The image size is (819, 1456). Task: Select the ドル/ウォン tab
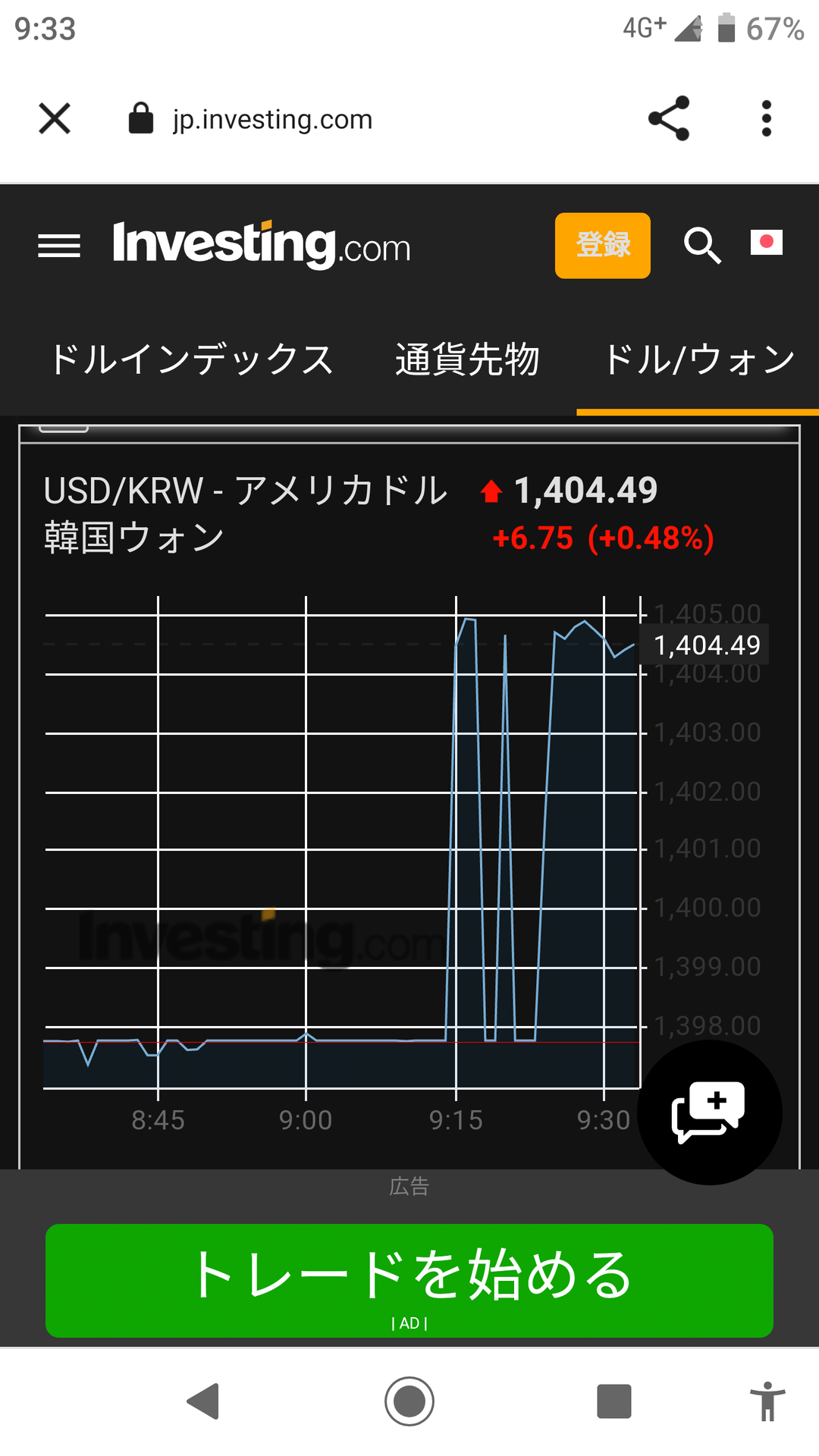(699, 359)
